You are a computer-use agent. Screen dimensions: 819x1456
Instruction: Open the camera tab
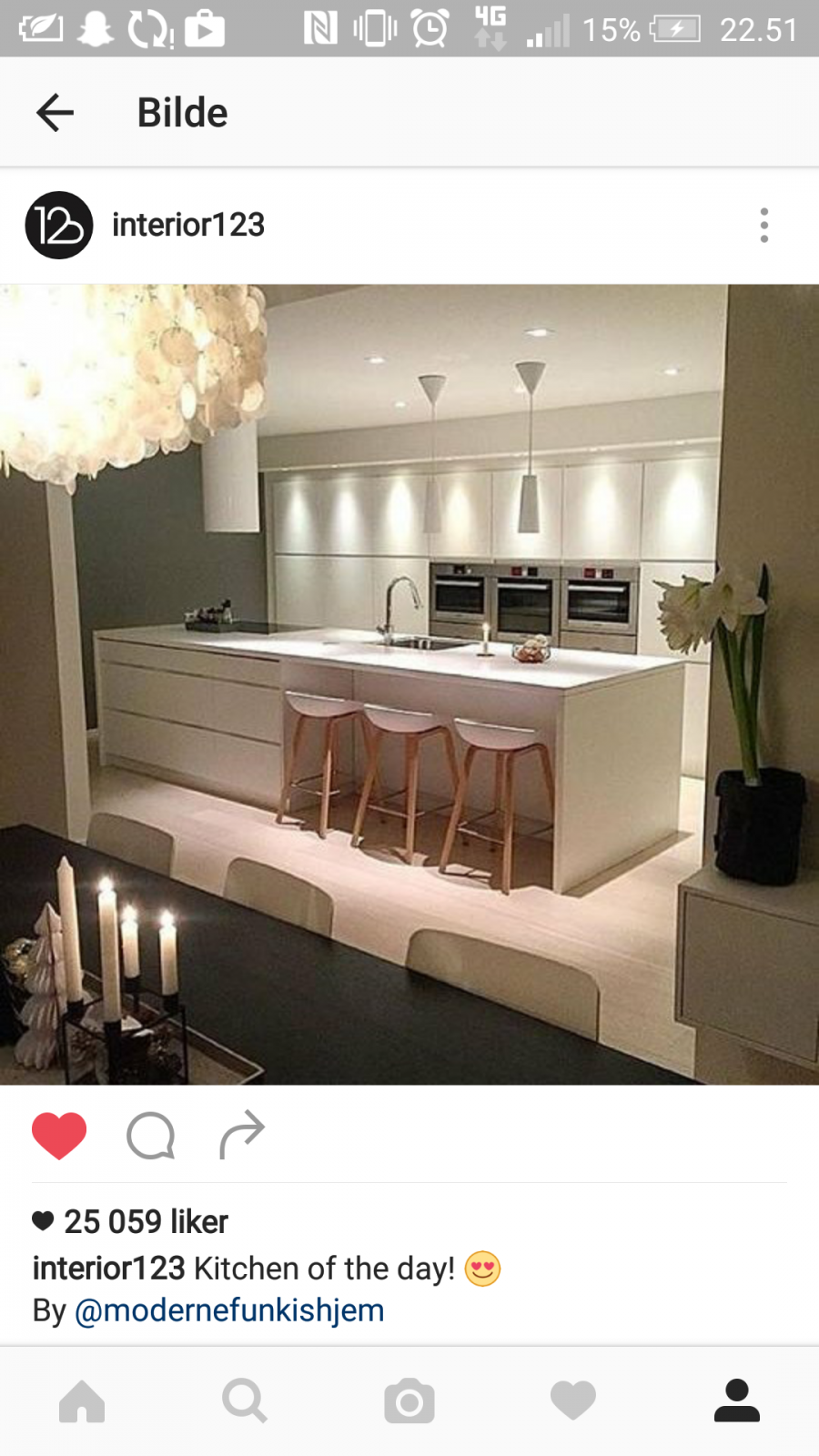pyautogui.click(x=409, y=1401)
